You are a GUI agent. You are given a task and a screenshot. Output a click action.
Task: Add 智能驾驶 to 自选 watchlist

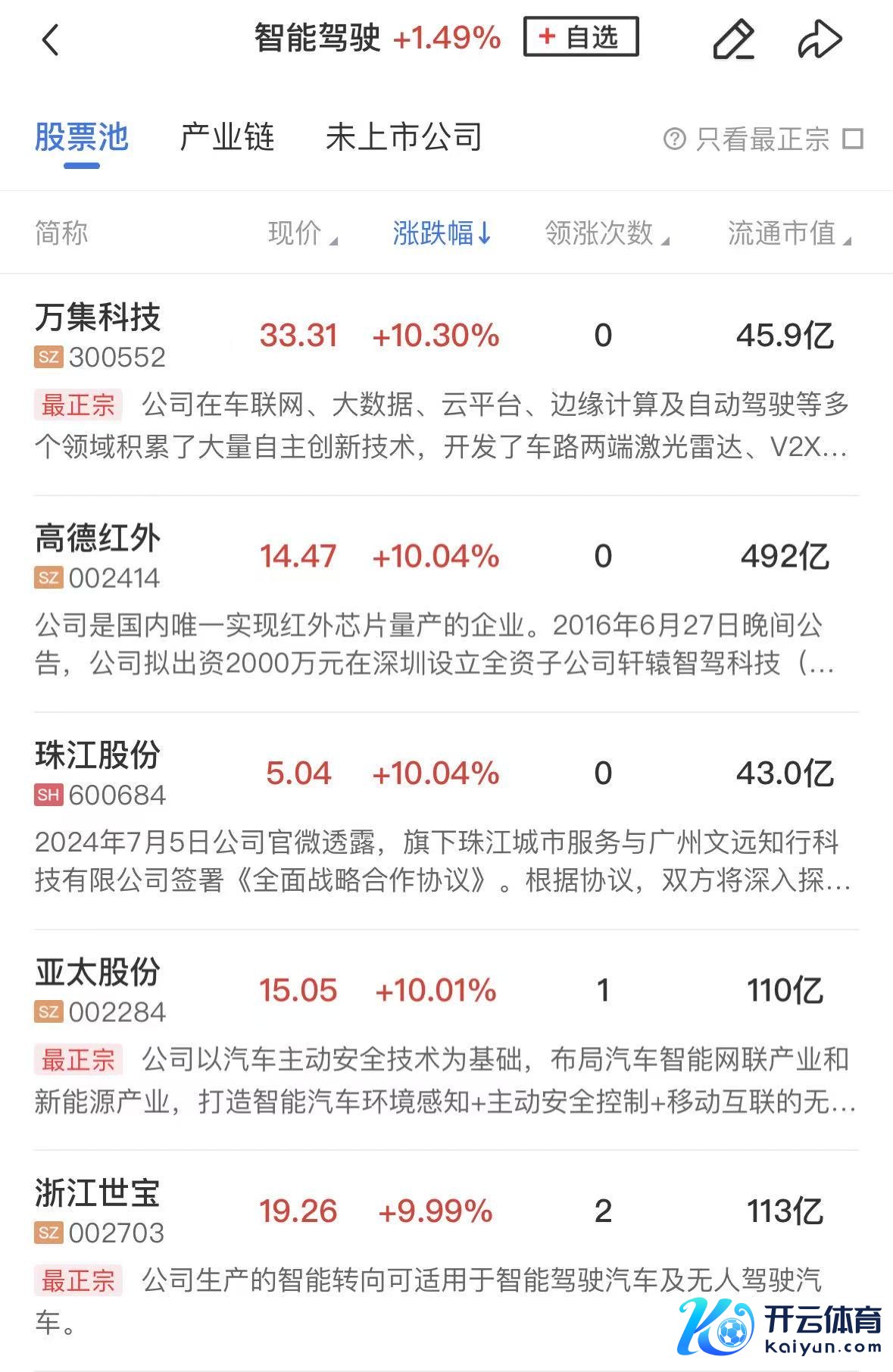581,36
